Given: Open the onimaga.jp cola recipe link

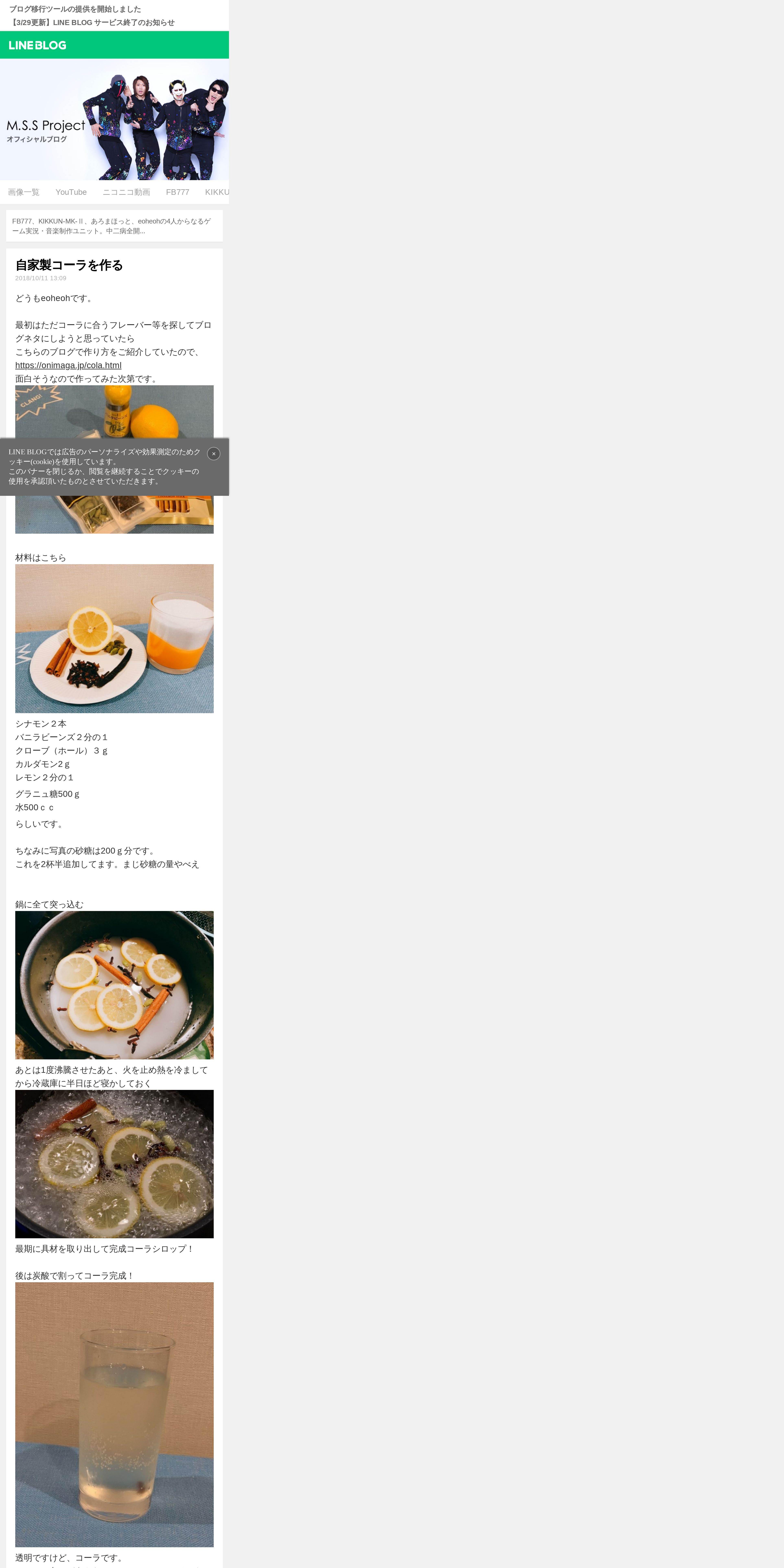Looking at the screenshot, I should [x=68, y=365].
